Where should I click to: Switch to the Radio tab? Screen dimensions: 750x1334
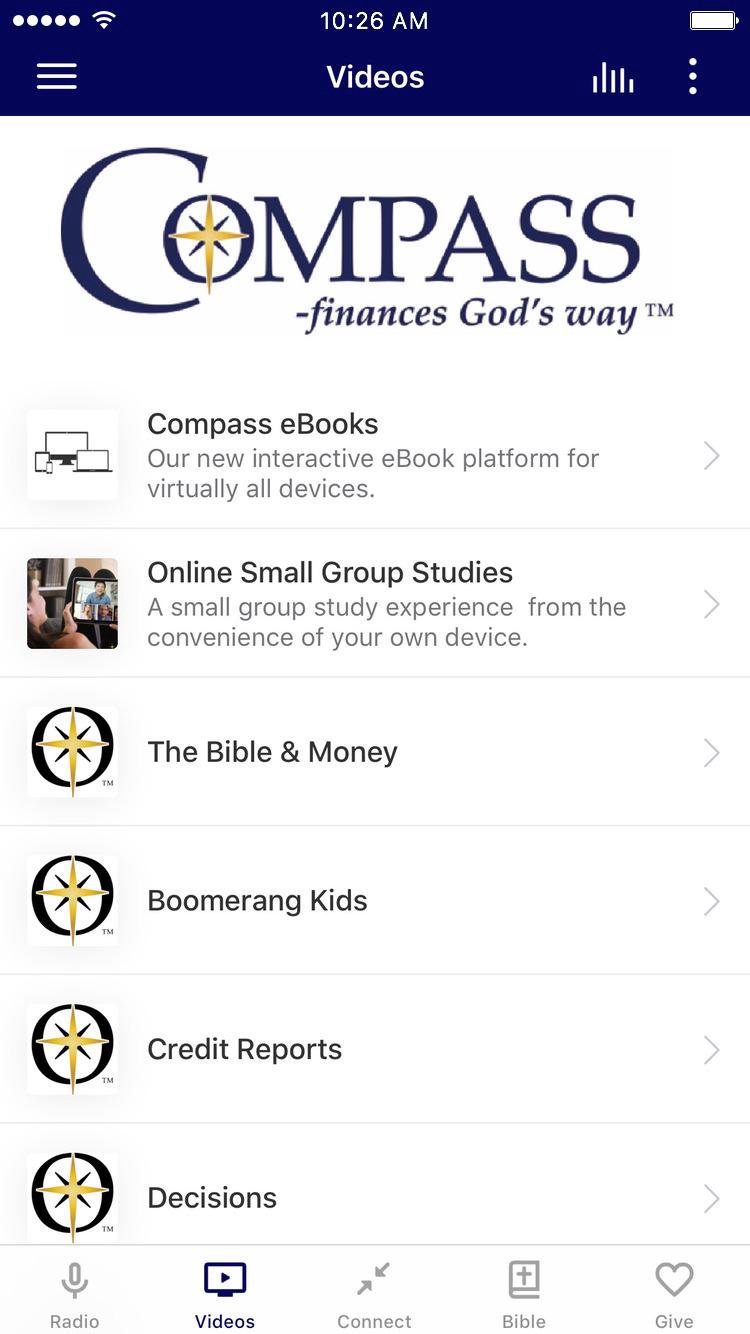click(75, 1294)
